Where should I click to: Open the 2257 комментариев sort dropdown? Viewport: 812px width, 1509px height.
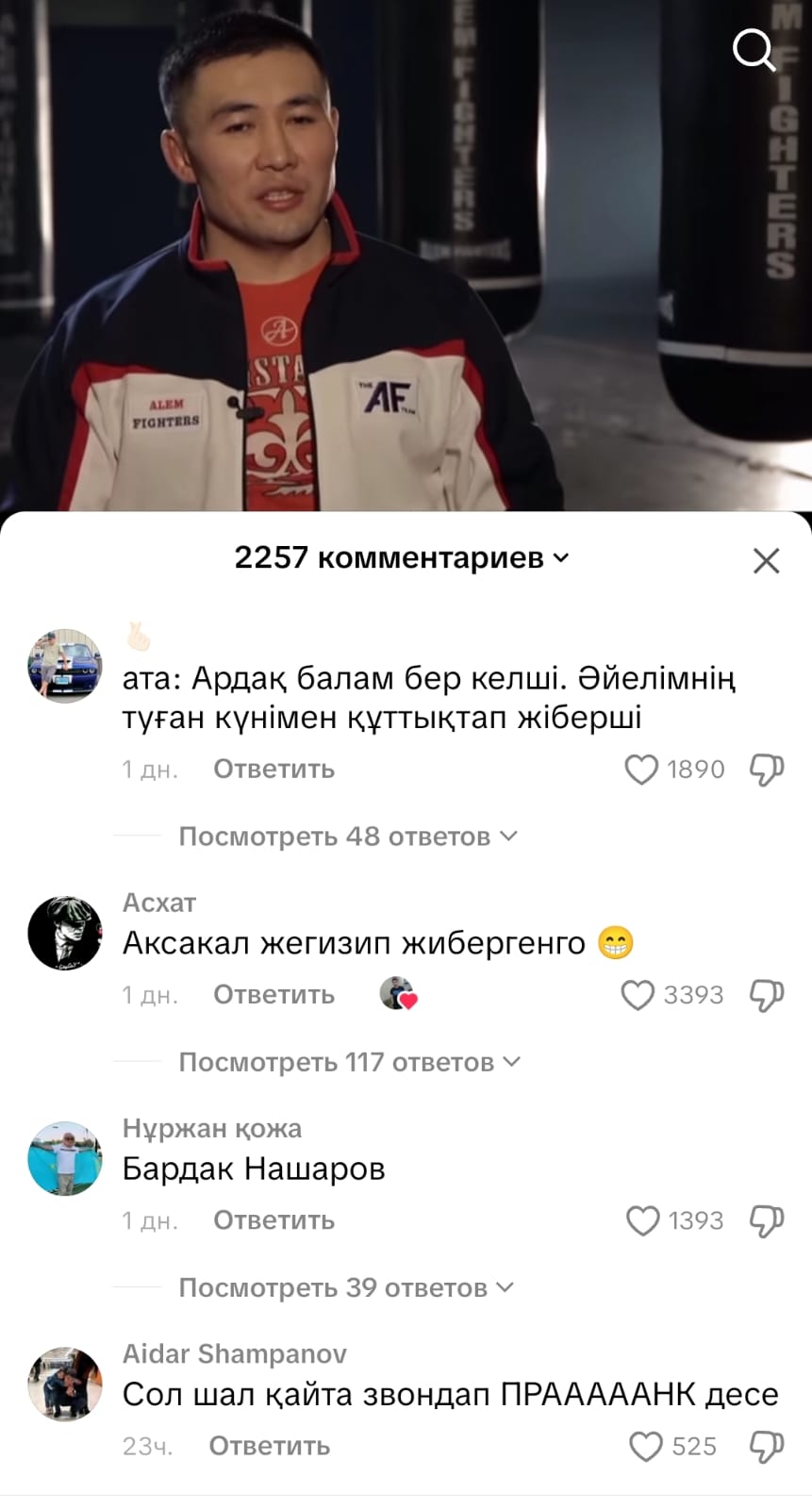(x=403, y=557)
